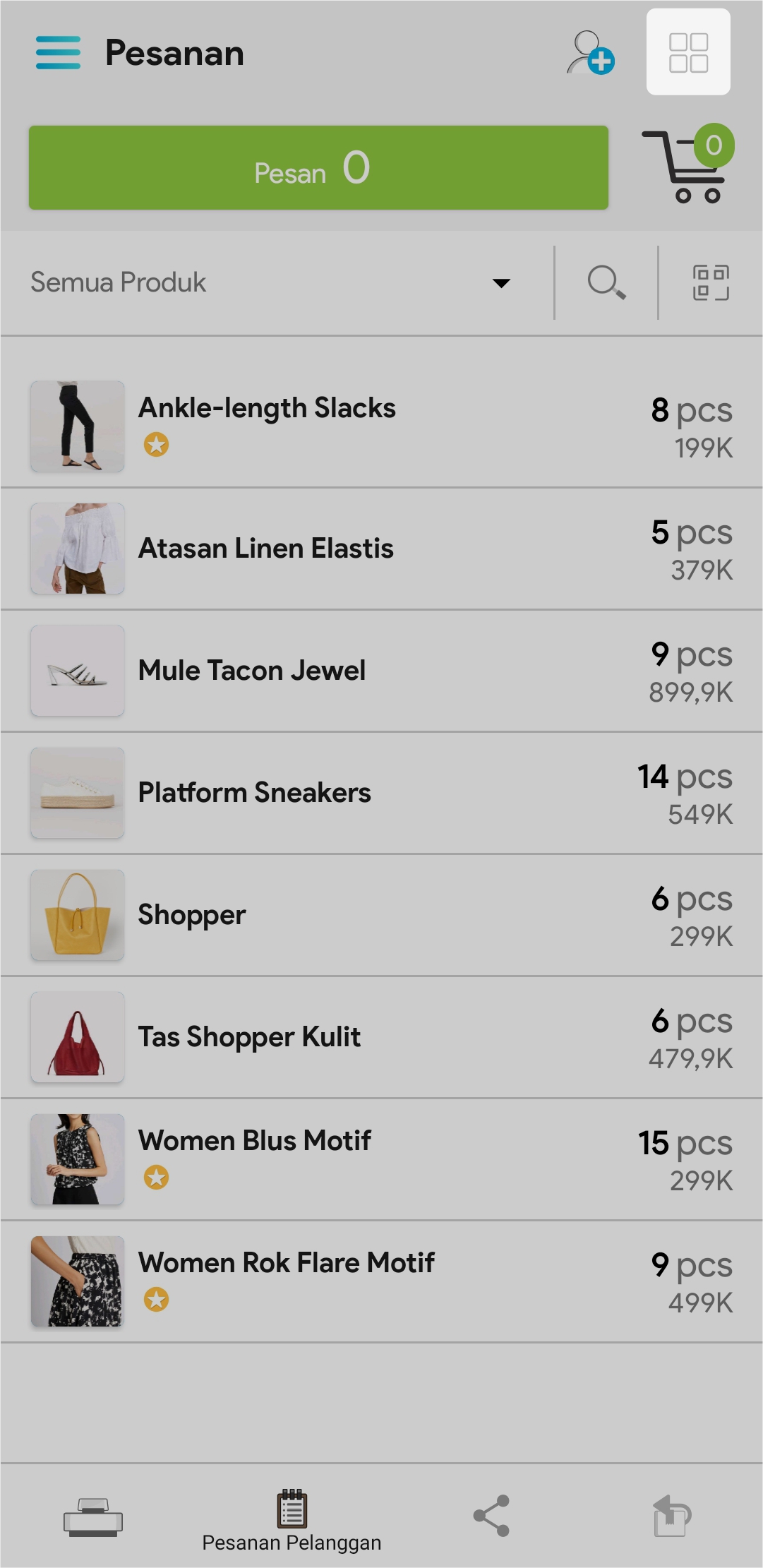Open Pesanan Pelanggan
Viewport: 763px width, 1568px height.
[292, 1520]
